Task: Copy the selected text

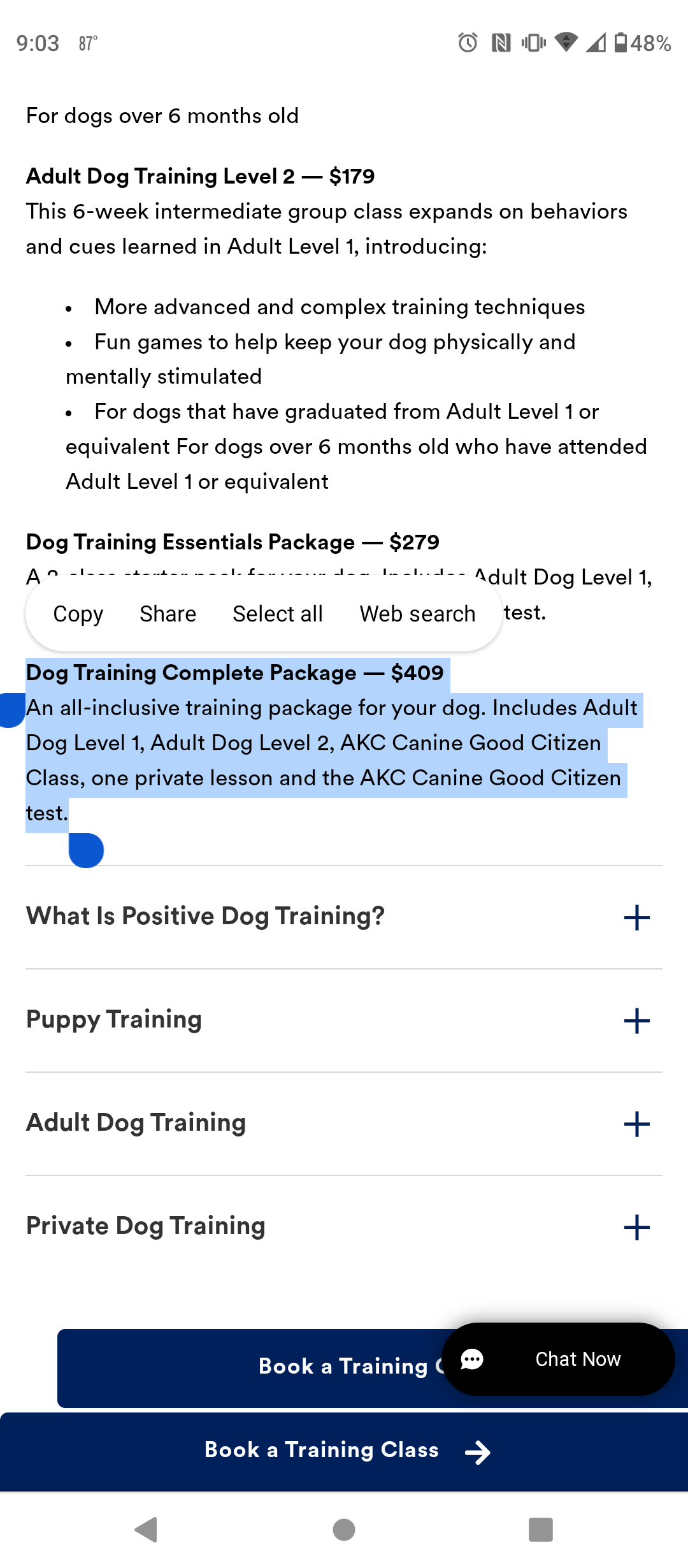Action: [78, 614]
